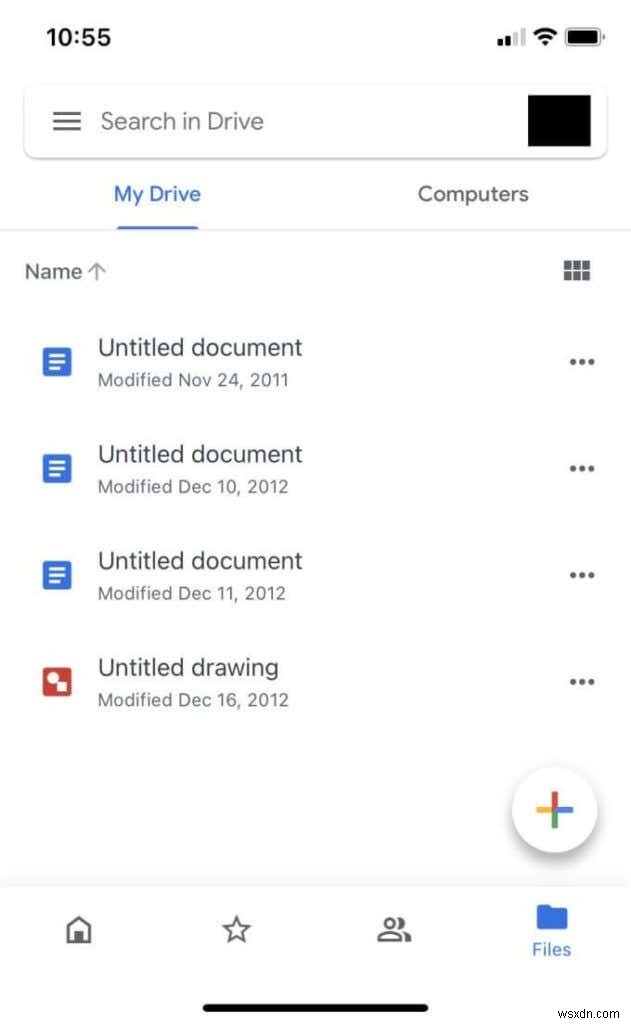Go to the Home tab

pyautogui.click(x=78, y=930)
